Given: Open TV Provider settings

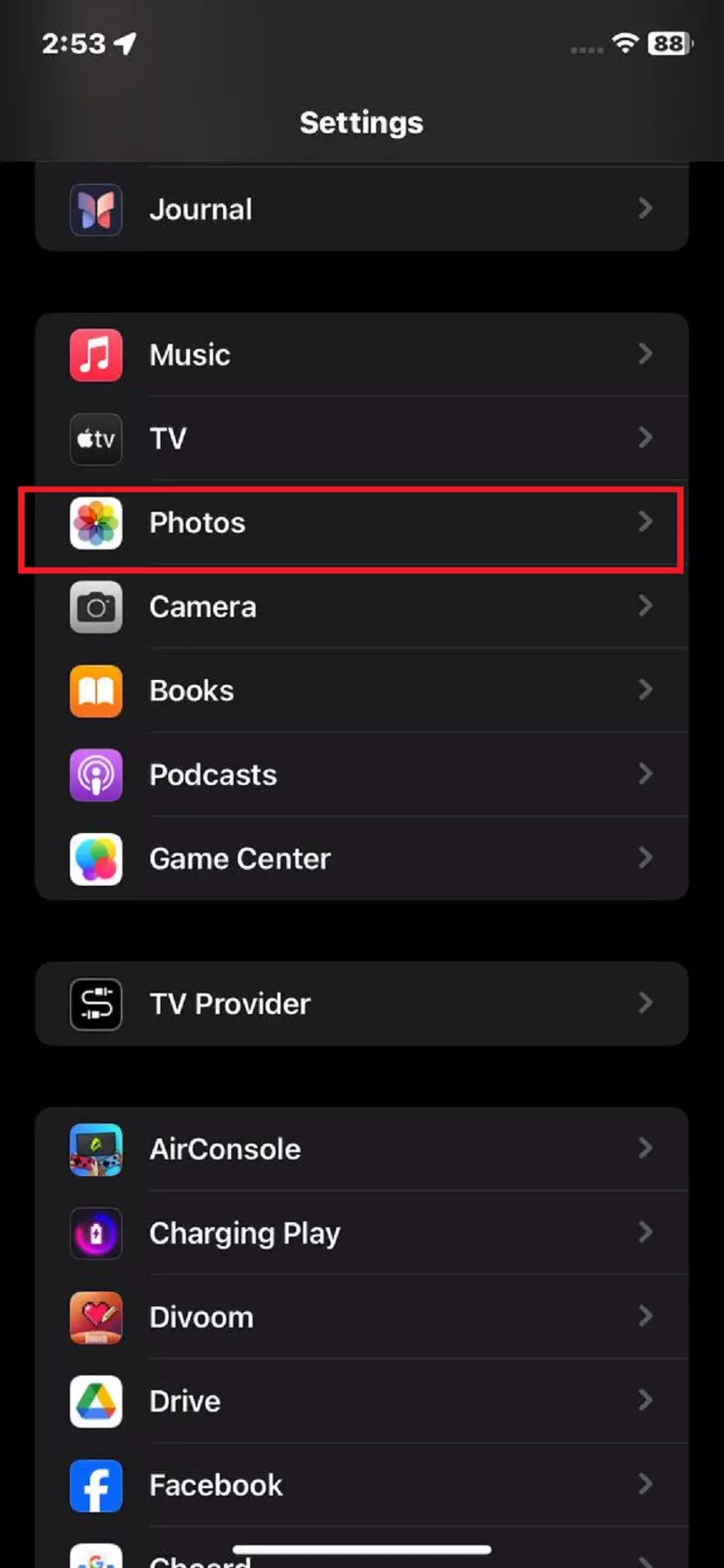Looking at the screenshot, I should (x=362, y=1004).
